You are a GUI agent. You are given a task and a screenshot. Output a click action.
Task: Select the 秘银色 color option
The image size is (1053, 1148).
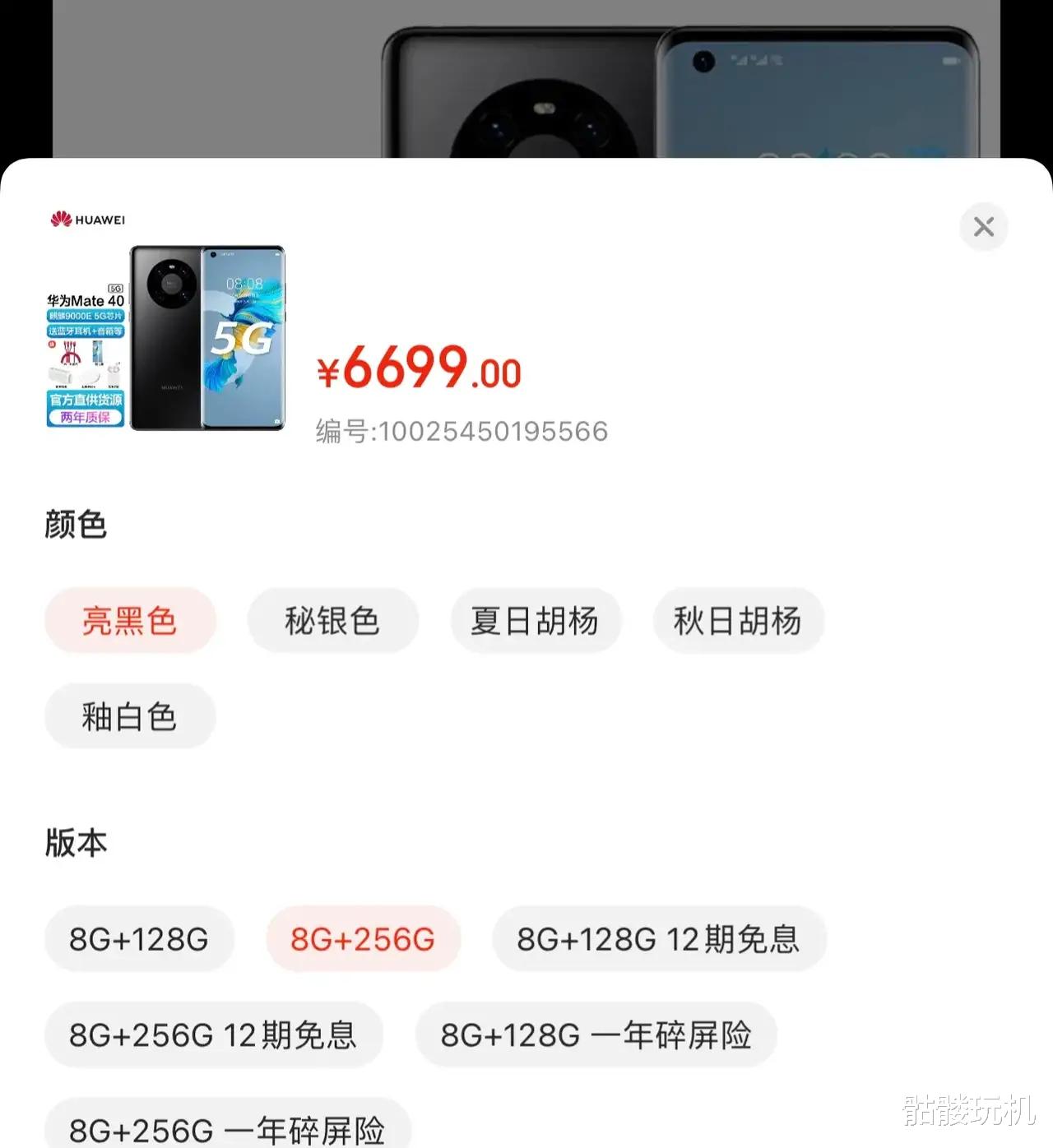(332, 622)
